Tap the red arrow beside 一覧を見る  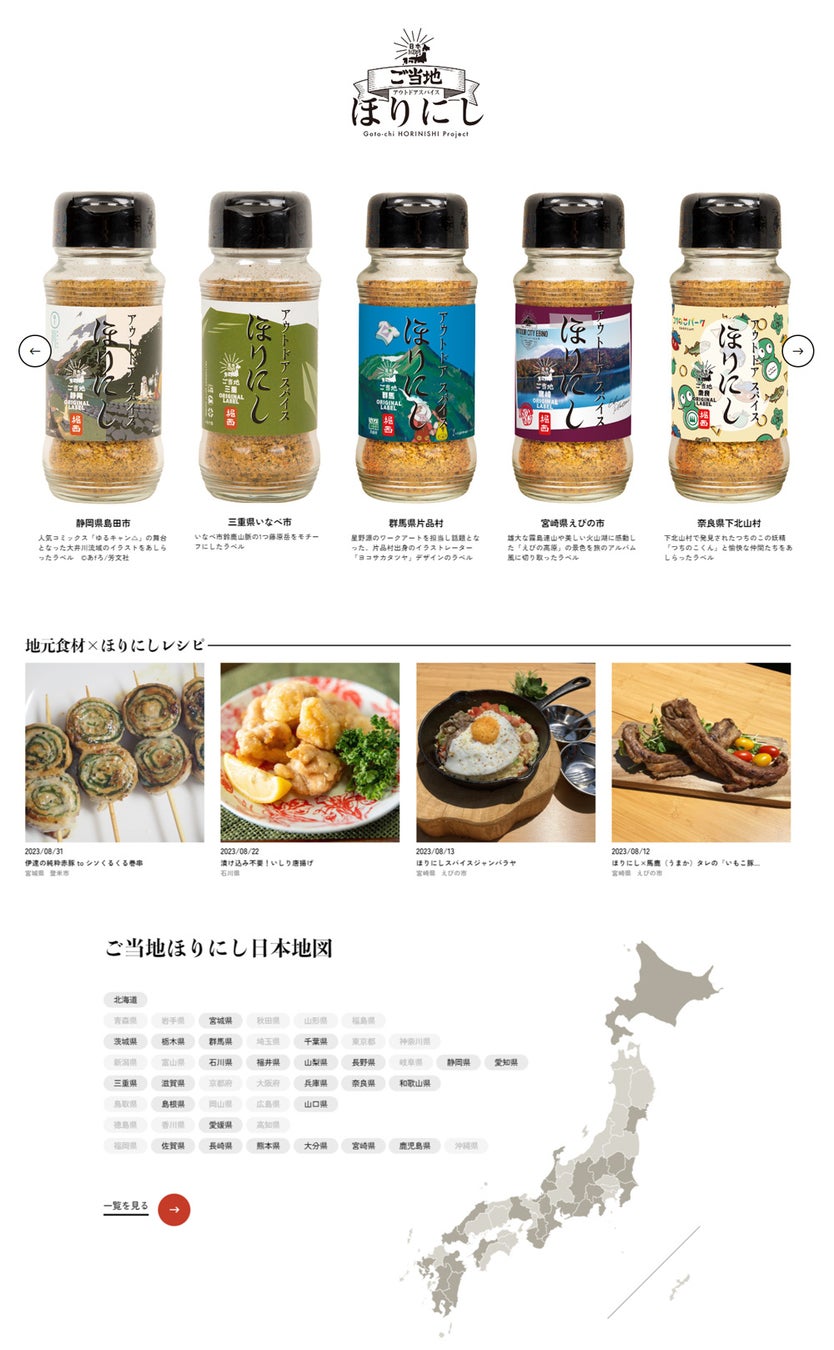coord(174,1209)
